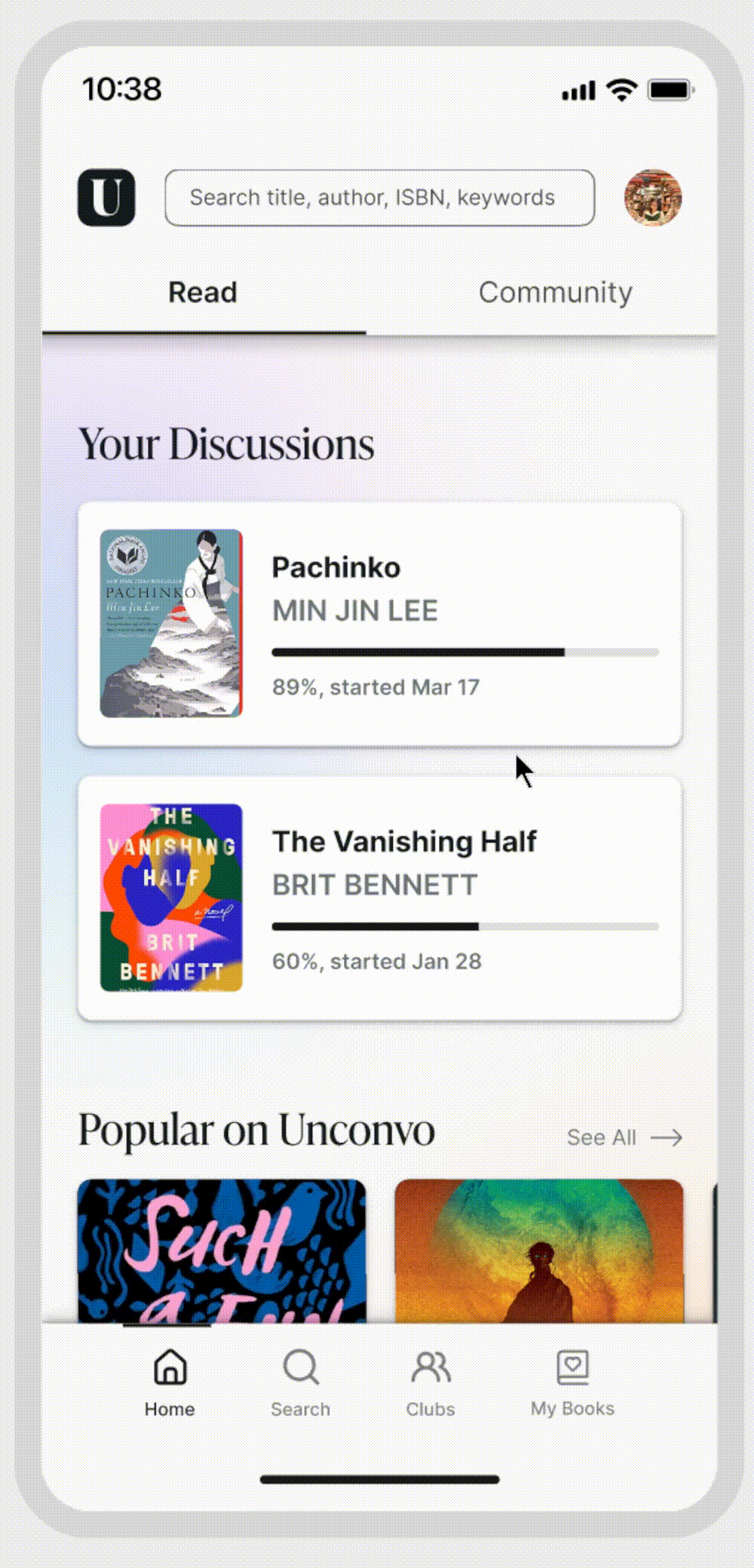Open the Pachinko discussion card

[x=379, y=624]
